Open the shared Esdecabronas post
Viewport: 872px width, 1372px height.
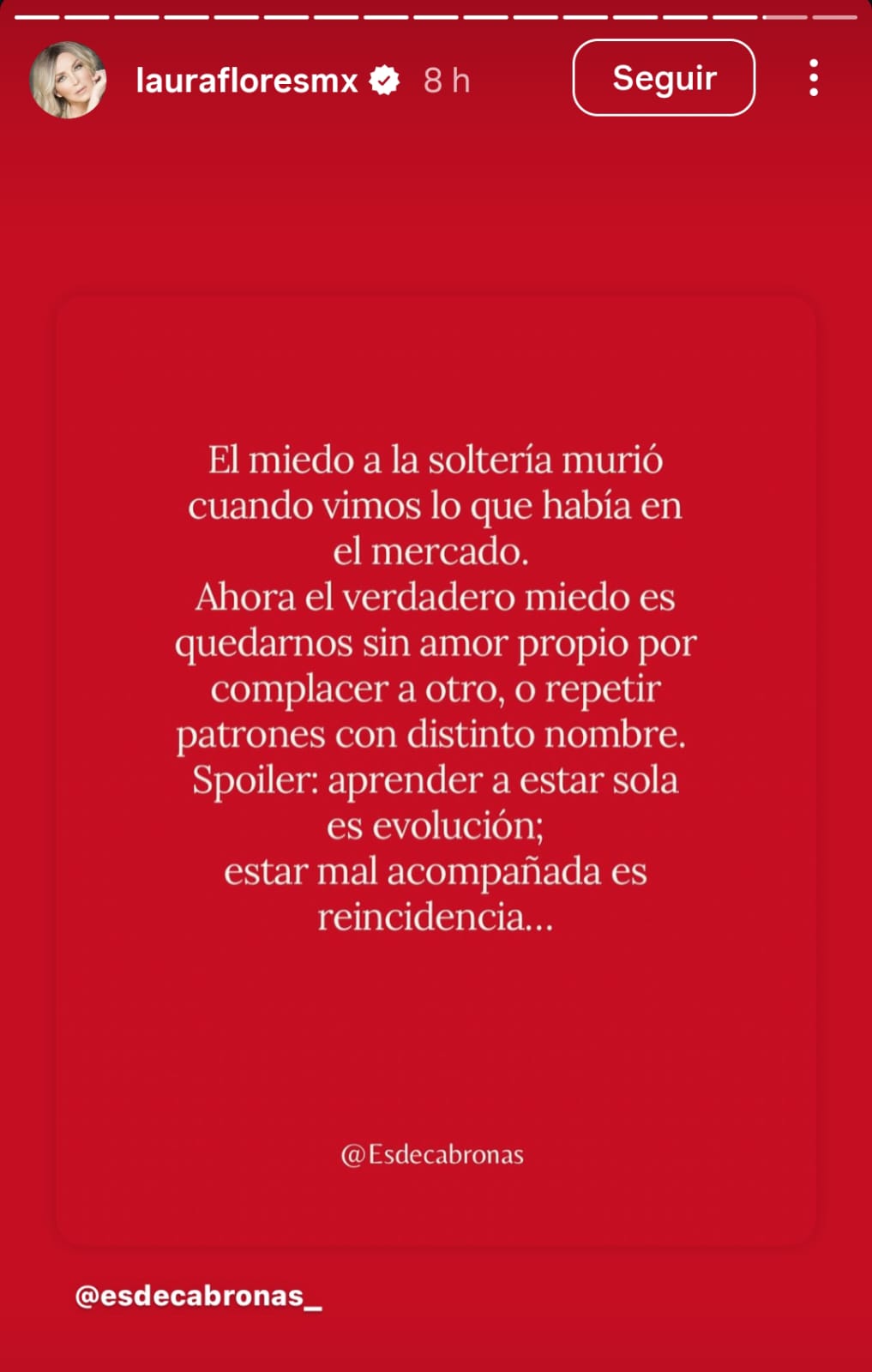coord(436,770)
